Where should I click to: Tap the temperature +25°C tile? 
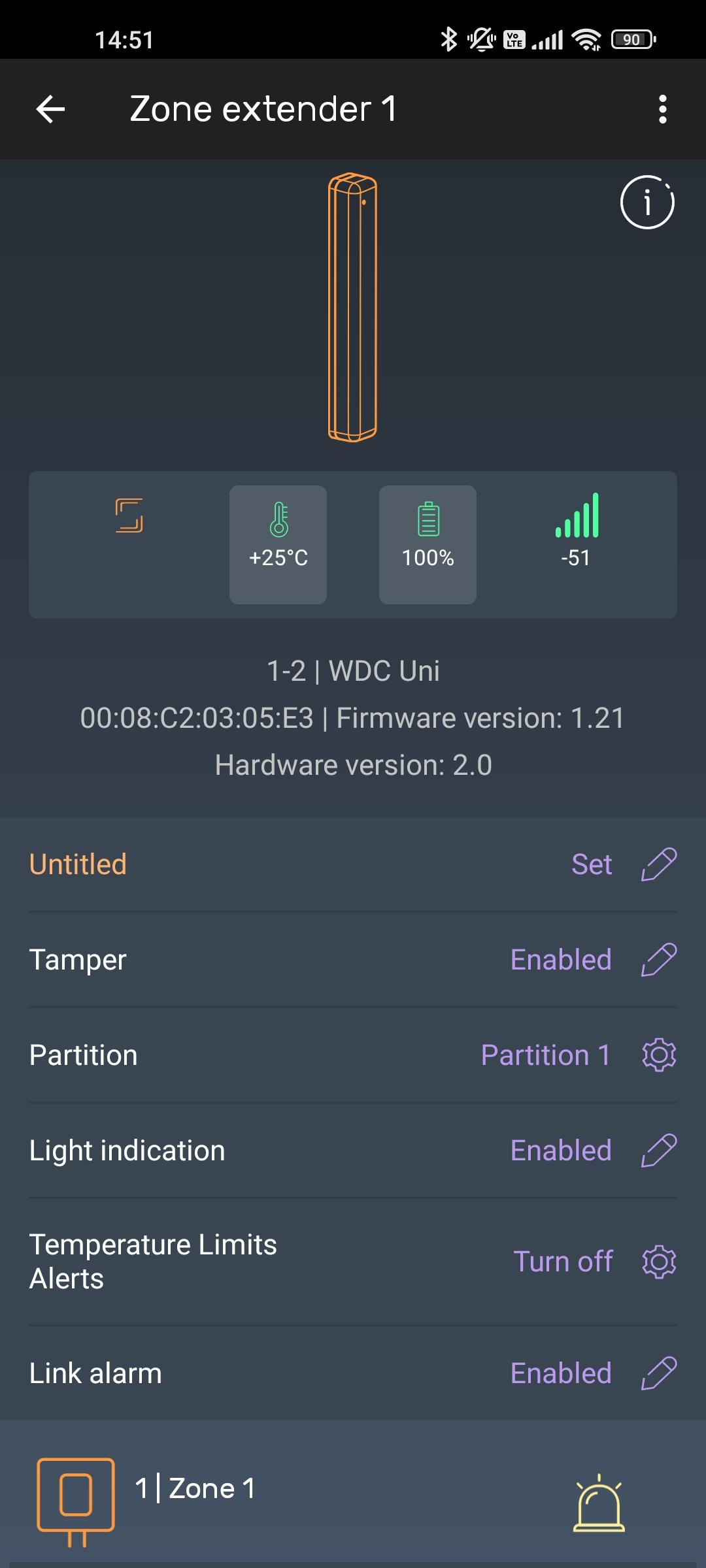click(278, 544)
